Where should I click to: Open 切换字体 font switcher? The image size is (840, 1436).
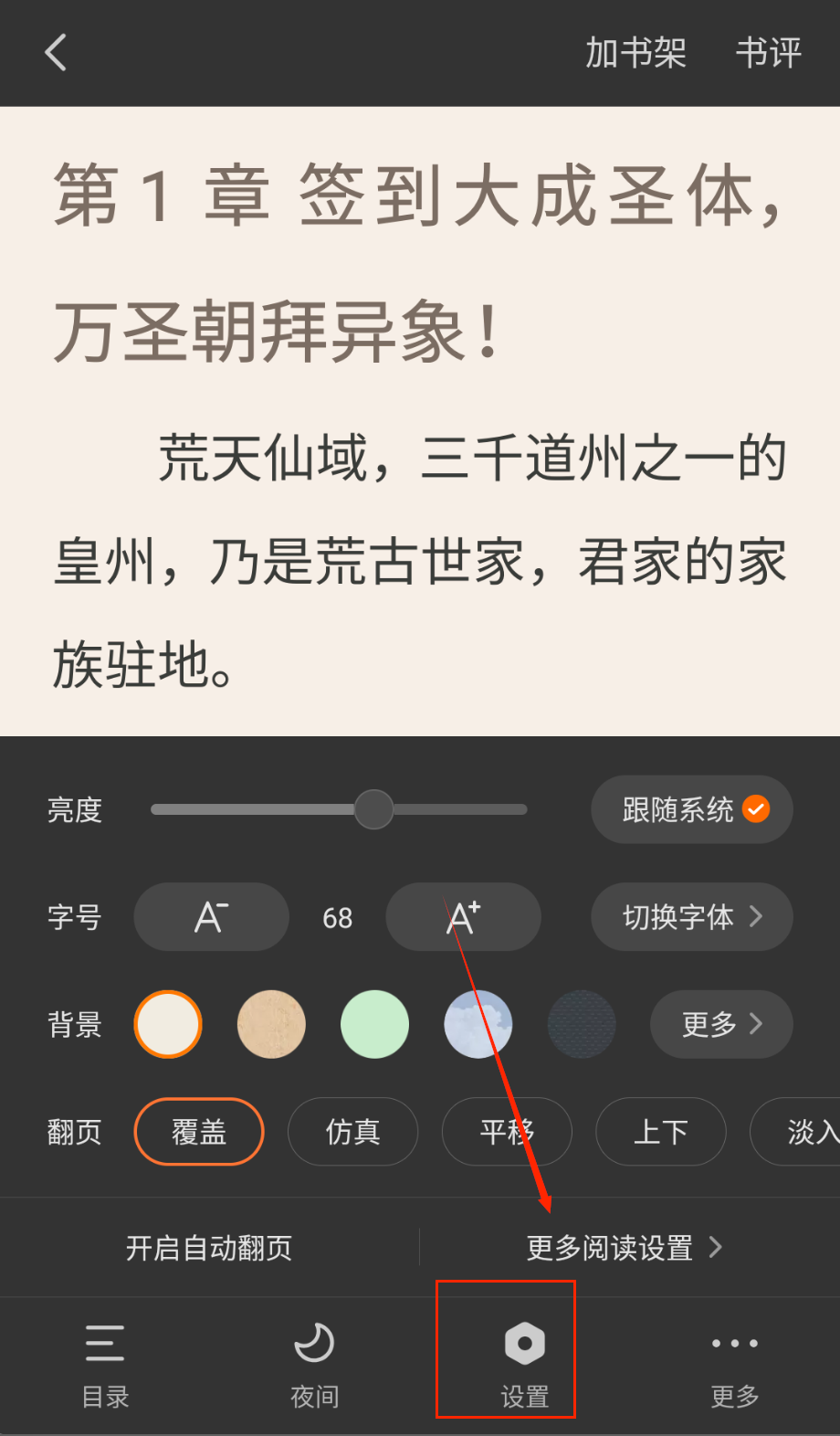(x=692, y=917)
